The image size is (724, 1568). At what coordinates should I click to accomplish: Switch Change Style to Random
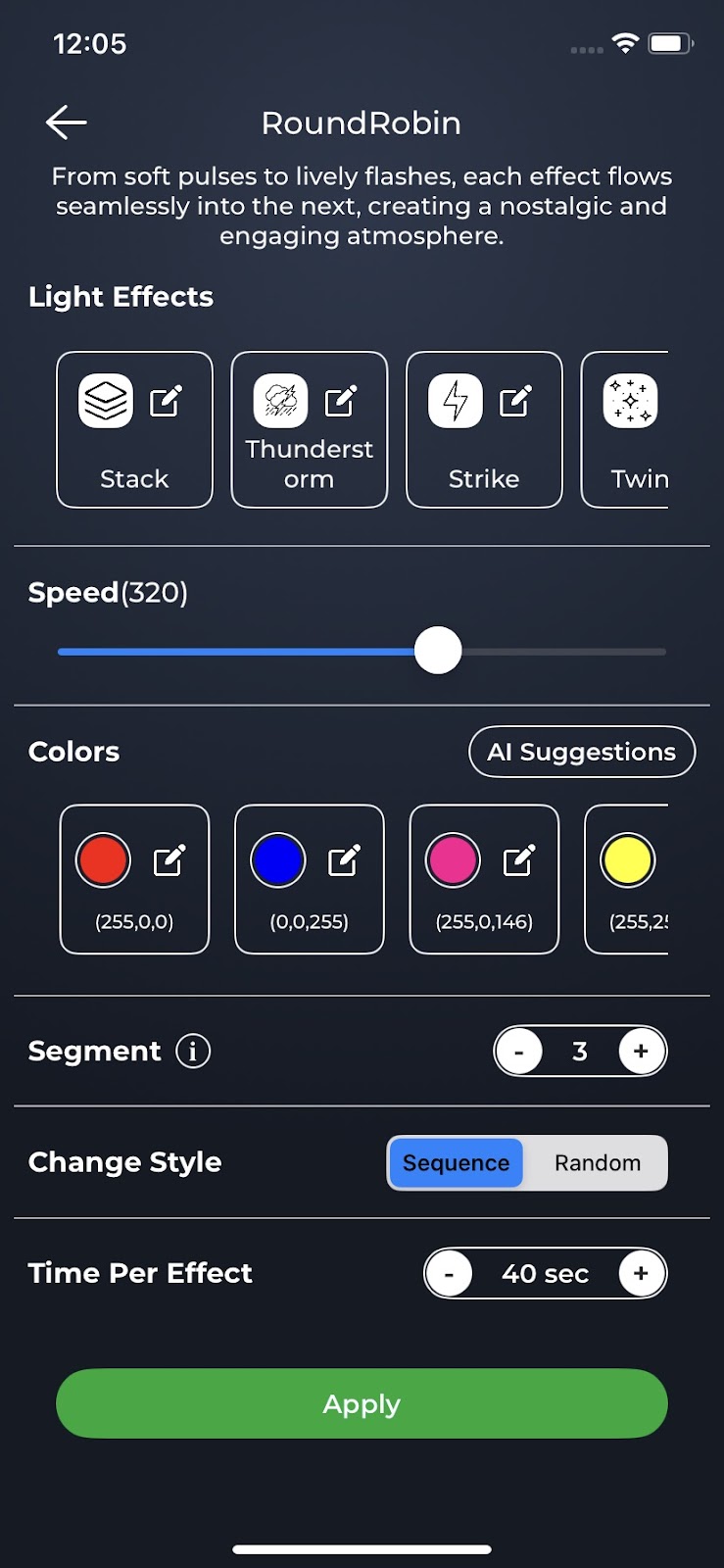tap(598, 1163)
